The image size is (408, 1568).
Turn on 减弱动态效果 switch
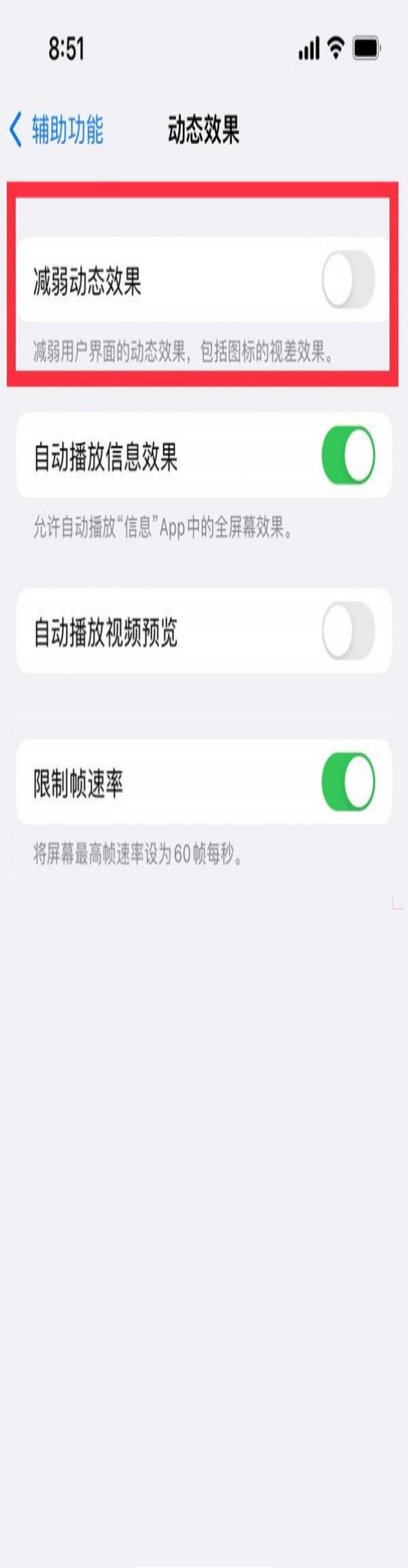tap(348, 279)
